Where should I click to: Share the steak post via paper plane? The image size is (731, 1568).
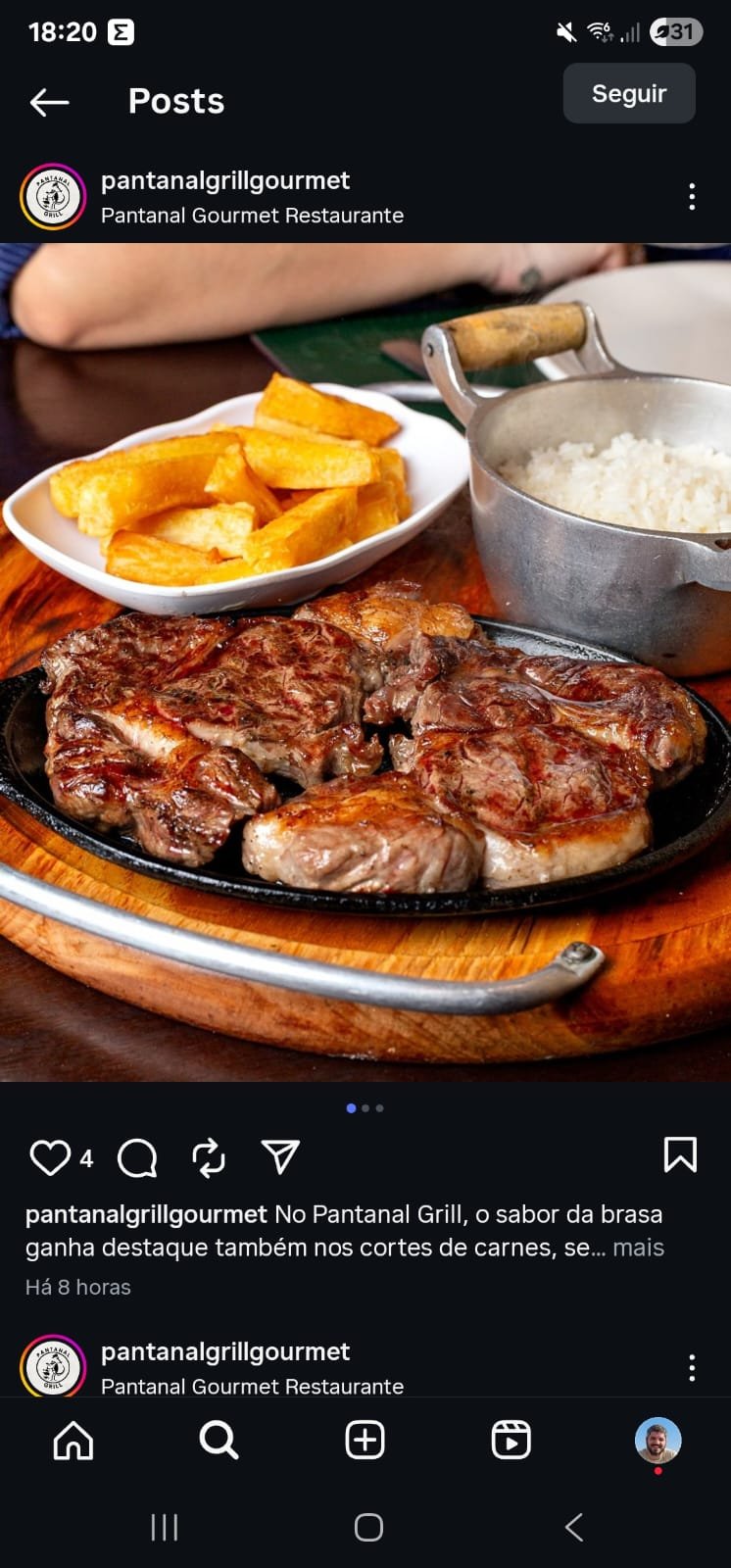point(280,1157)
